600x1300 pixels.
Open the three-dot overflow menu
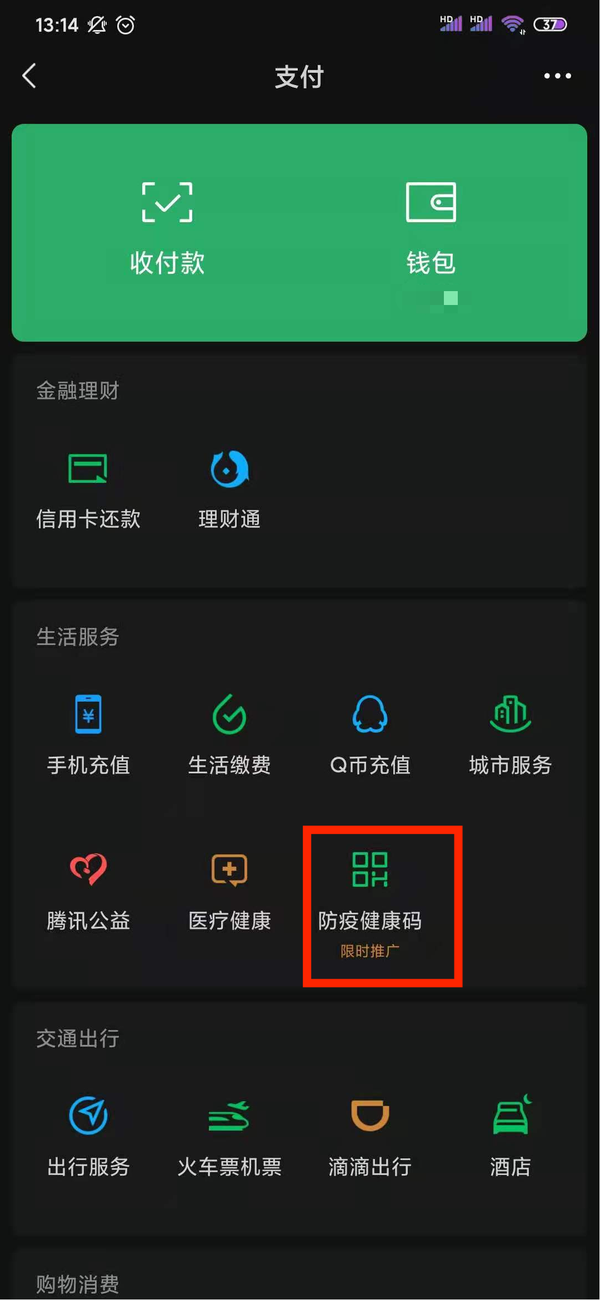point(557,77)
